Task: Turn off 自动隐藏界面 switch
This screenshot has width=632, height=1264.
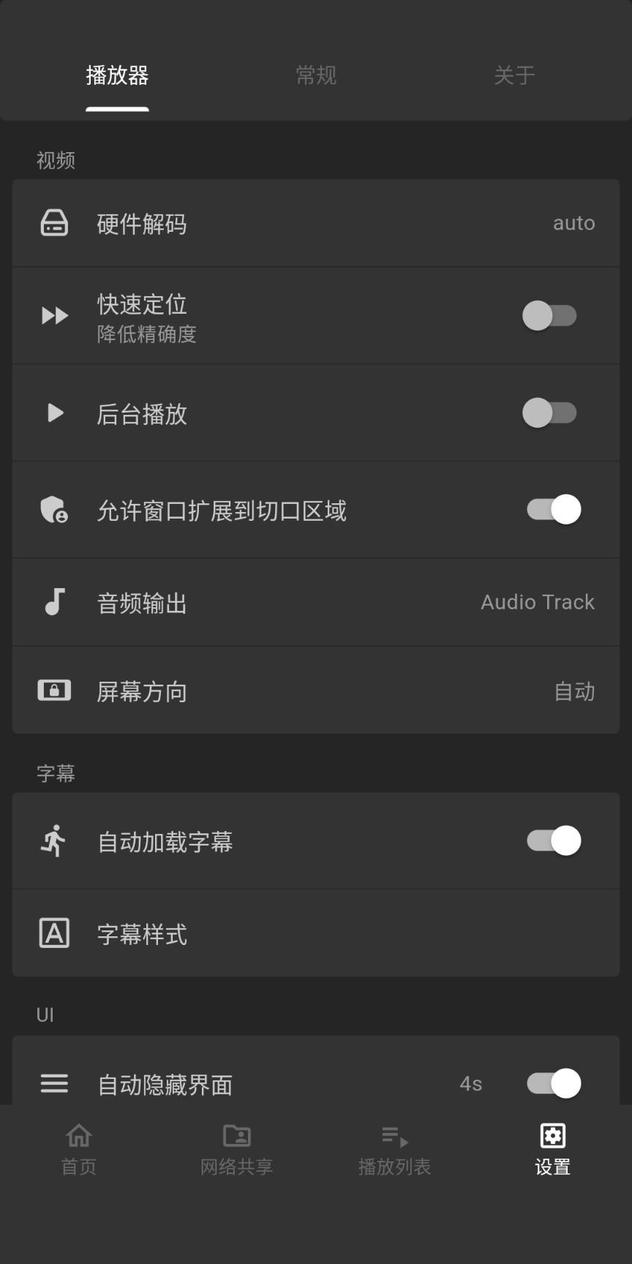Action: pyautogui.click(x=553, y=1083)
